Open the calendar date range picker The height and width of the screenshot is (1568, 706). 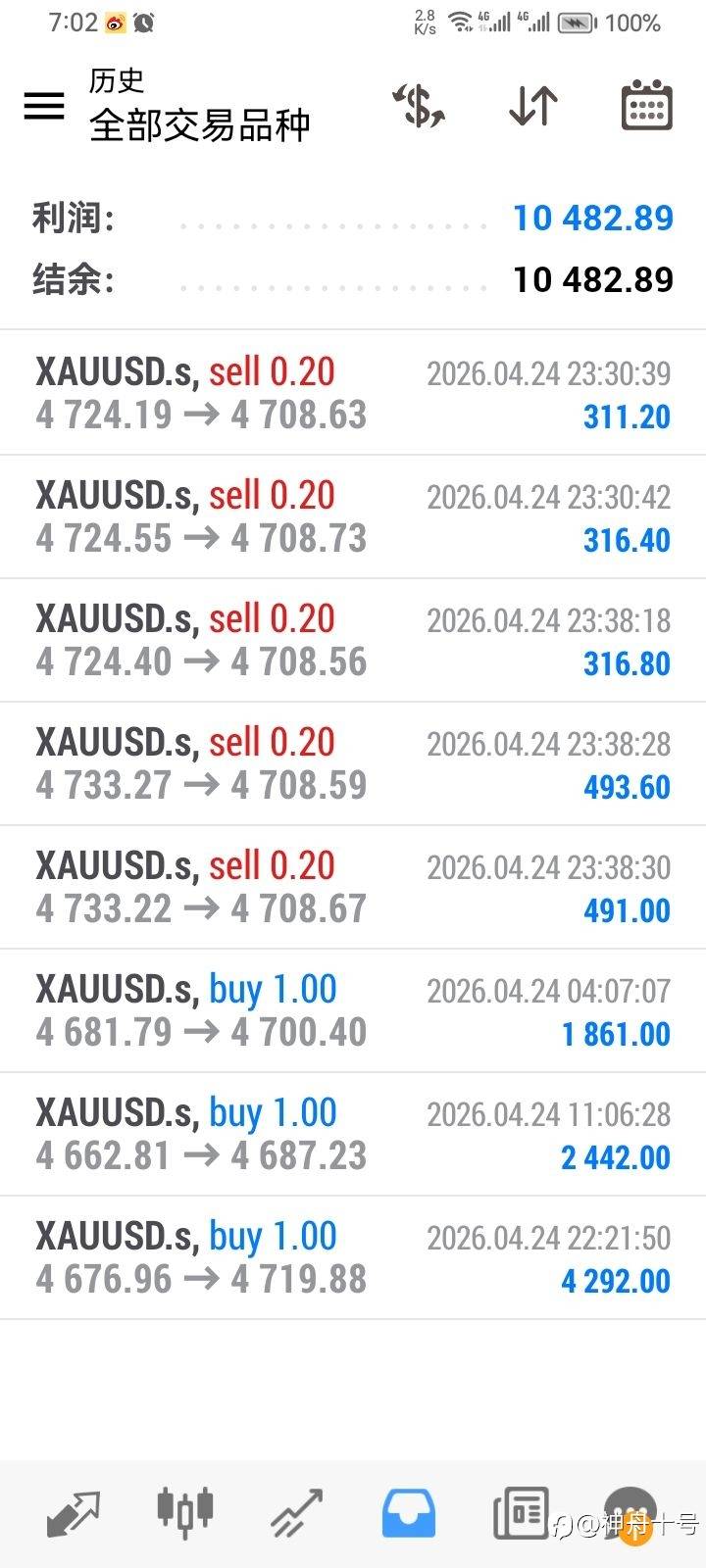647,105
